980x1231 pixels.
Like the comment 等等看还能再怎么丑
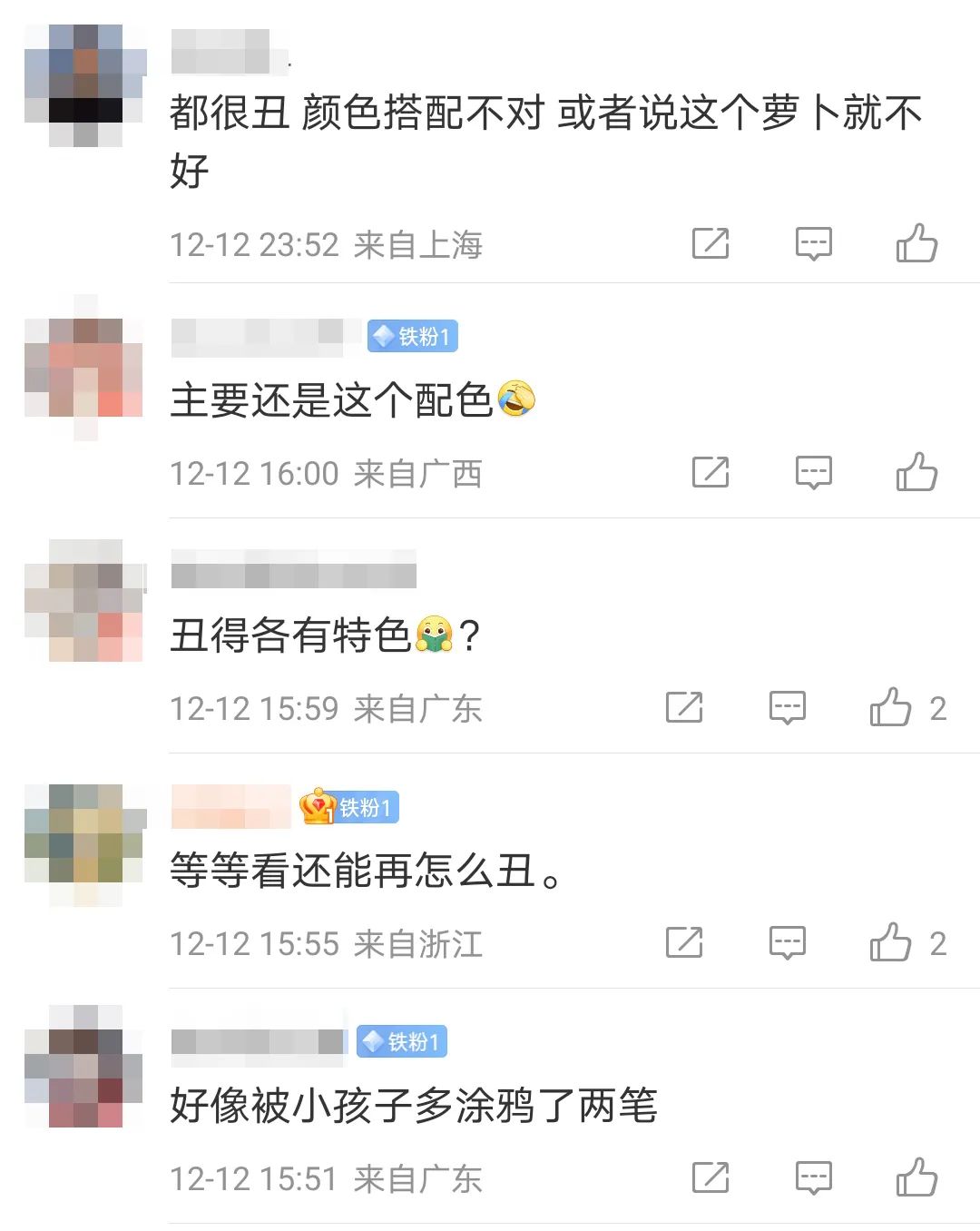[x=891, y=942]
